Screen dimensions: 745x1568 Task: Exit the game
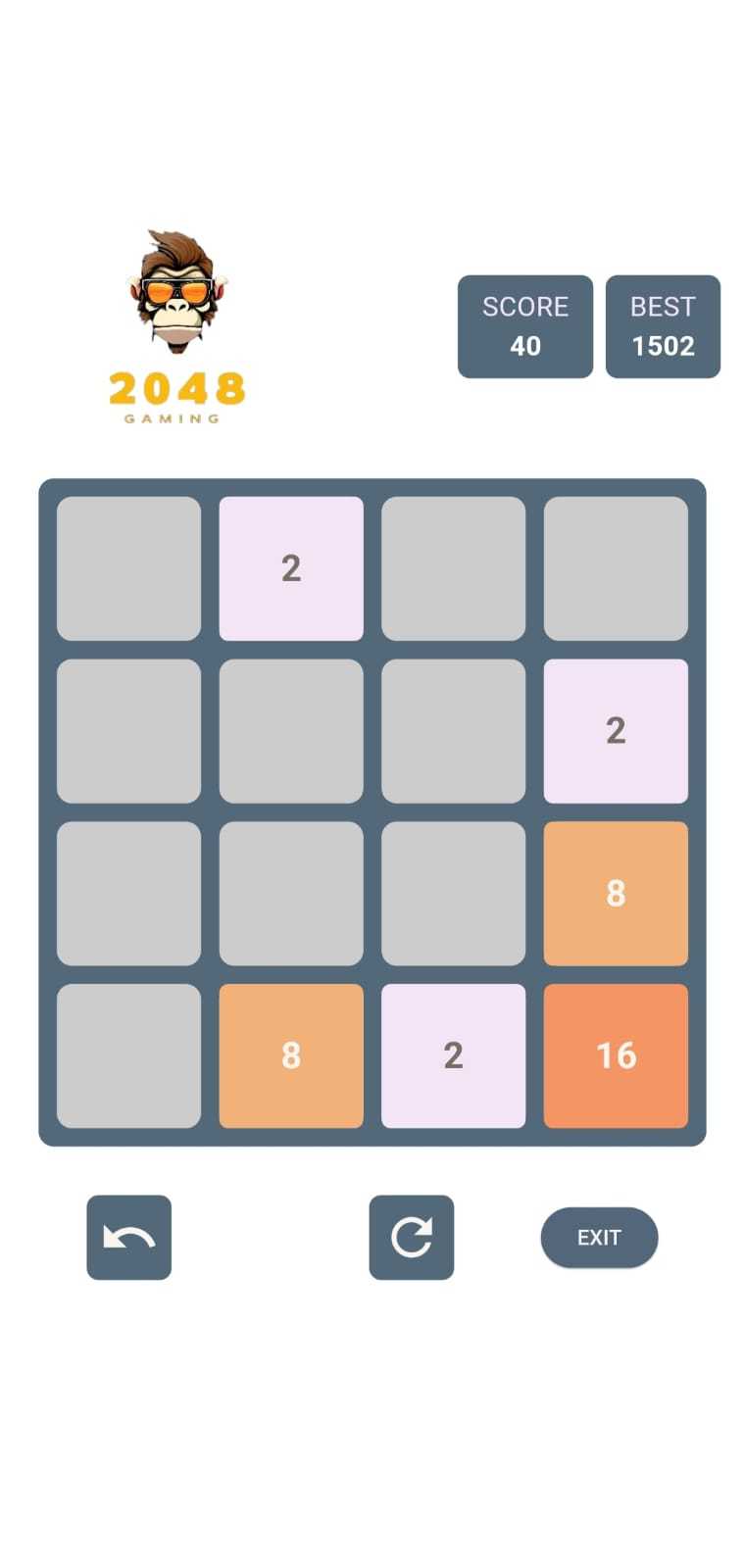pos(599,1237)
